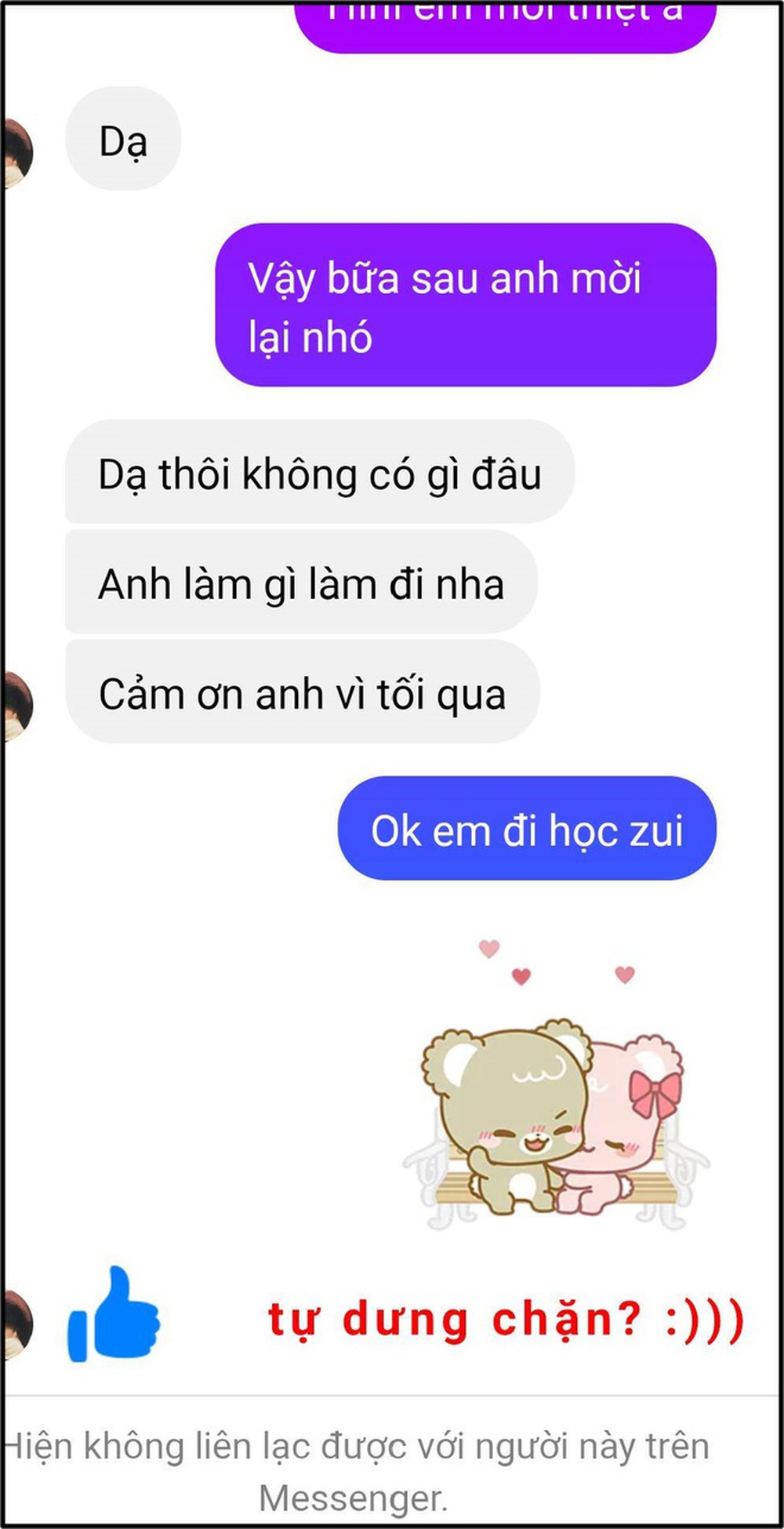Open sender's avatar beside "Cảm ơn anh vì tối qua"
Image resolution: width=784 pixels, height=1529 pixels.
point(17,705)
